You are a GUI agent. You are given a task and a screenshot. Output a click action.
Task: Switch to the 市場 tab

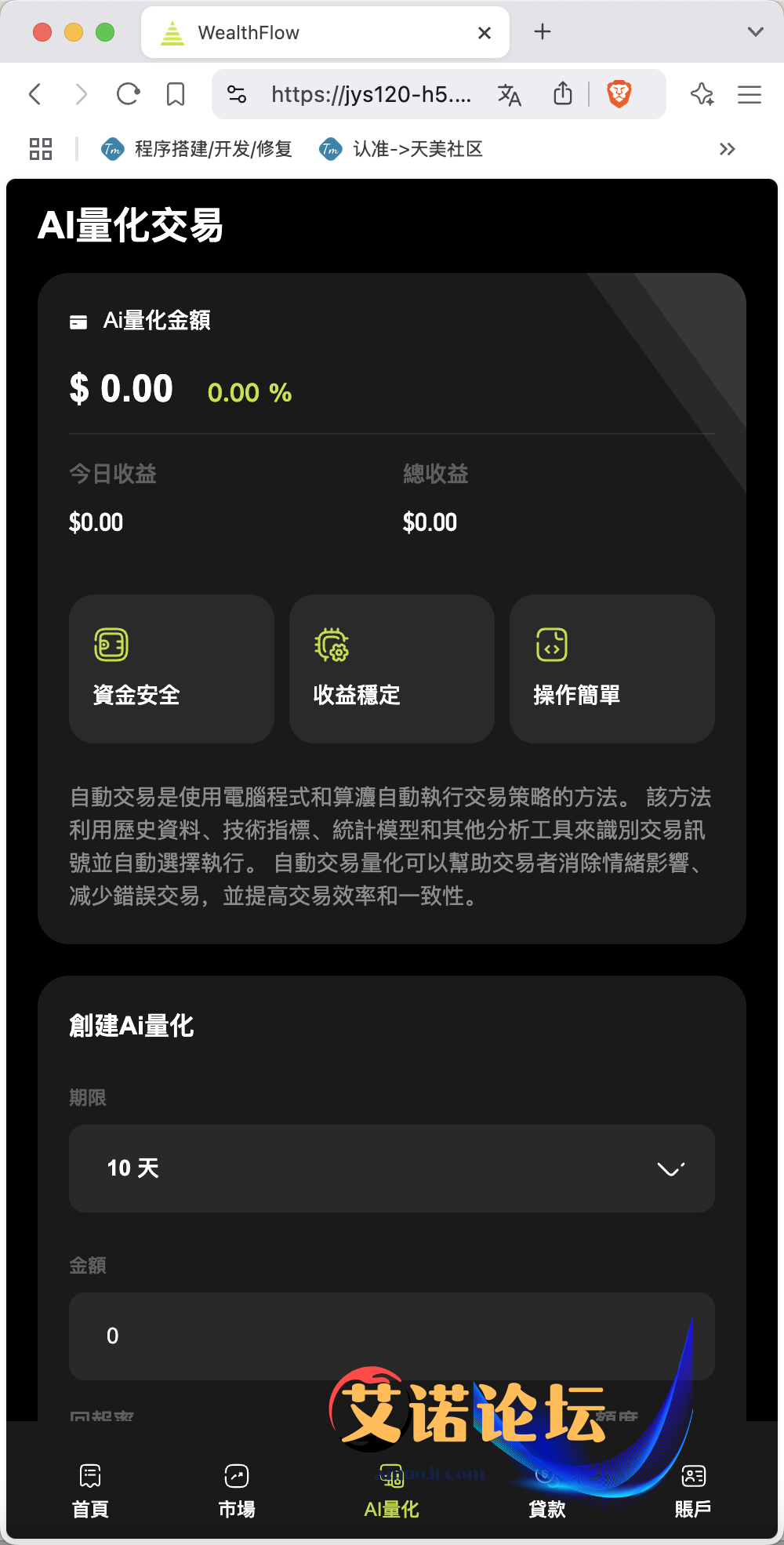(237, 1490)
